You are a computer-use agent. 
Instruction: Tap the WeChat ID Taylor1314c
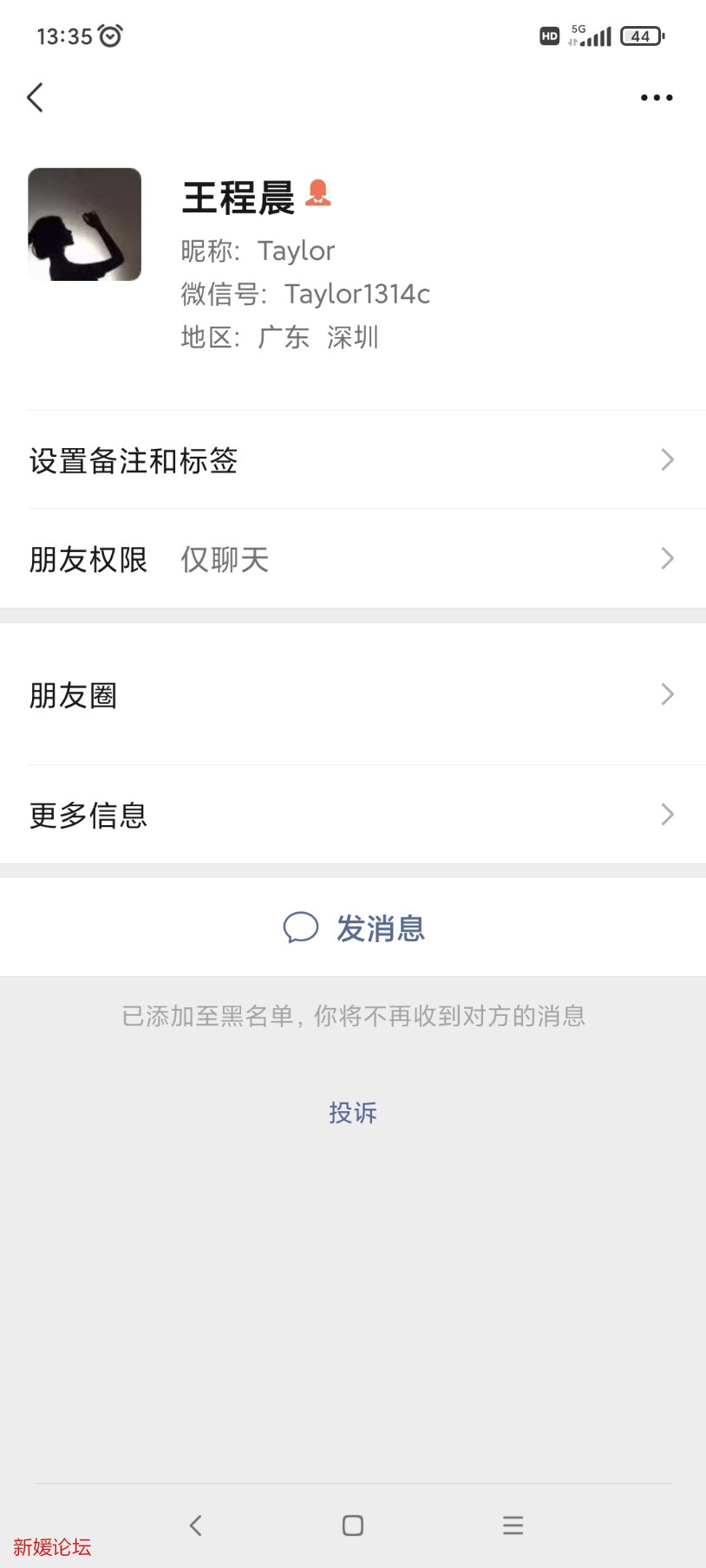tap(357, 295)
